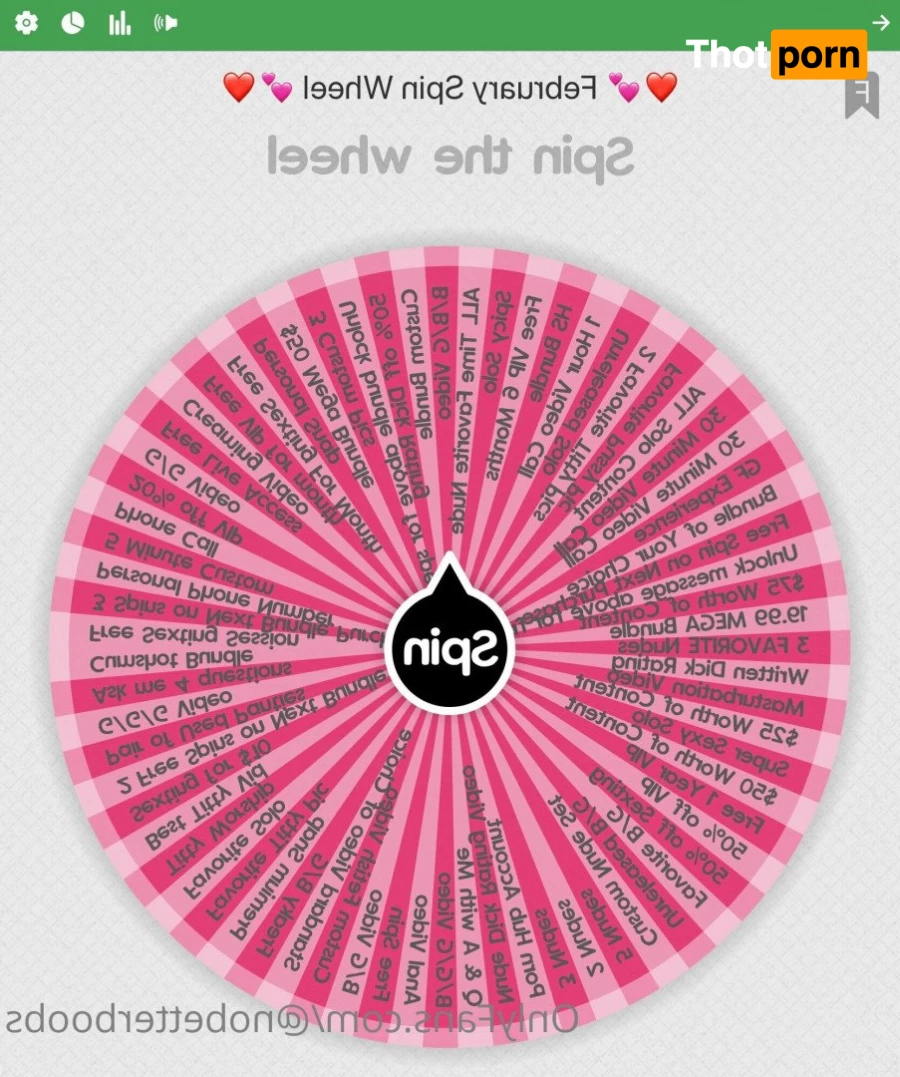Image resolution: width=900 pixels, height=1077 pixels.
Task: Open the bar chart statistics icon
Action: 120,23
